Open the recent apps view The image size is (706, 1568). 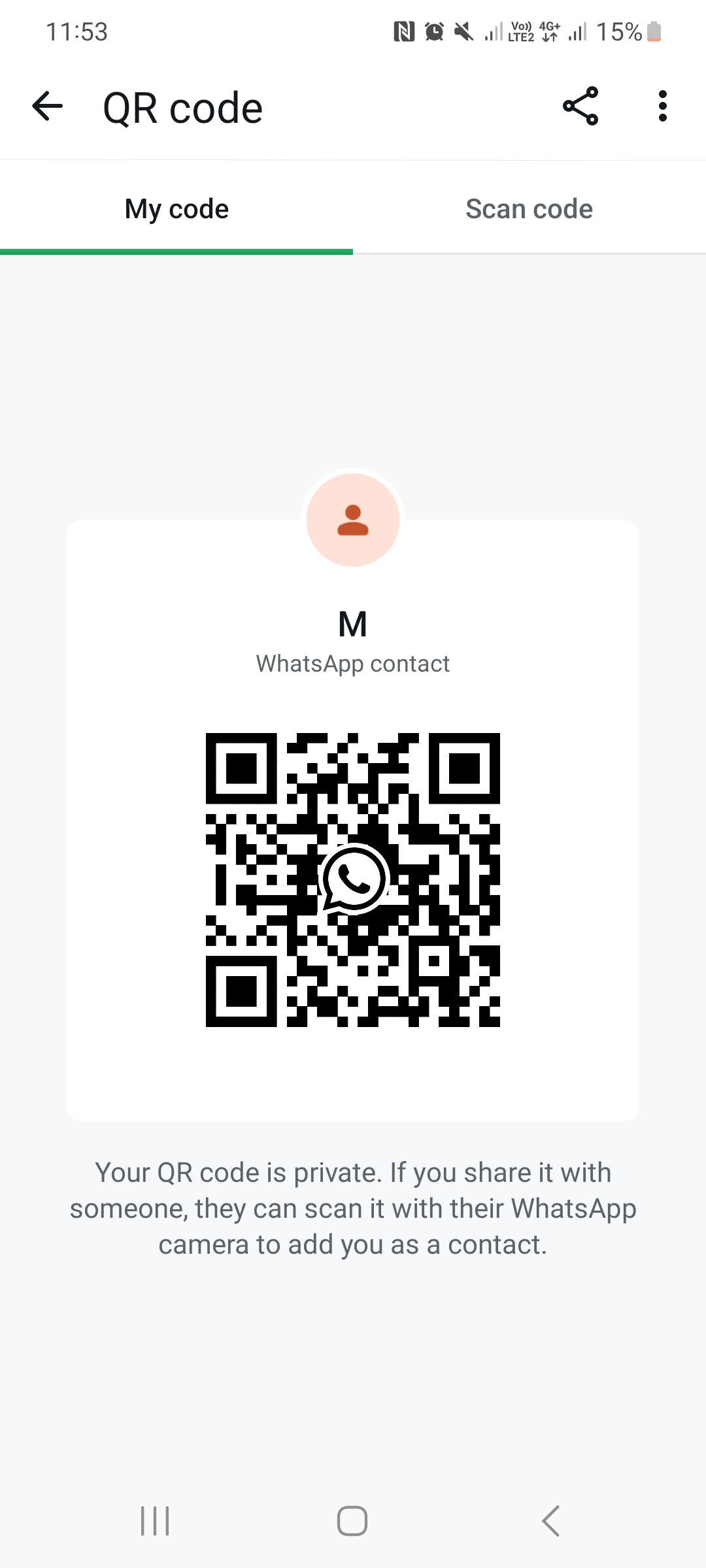pyautogui.click(x=155, y=1521)
